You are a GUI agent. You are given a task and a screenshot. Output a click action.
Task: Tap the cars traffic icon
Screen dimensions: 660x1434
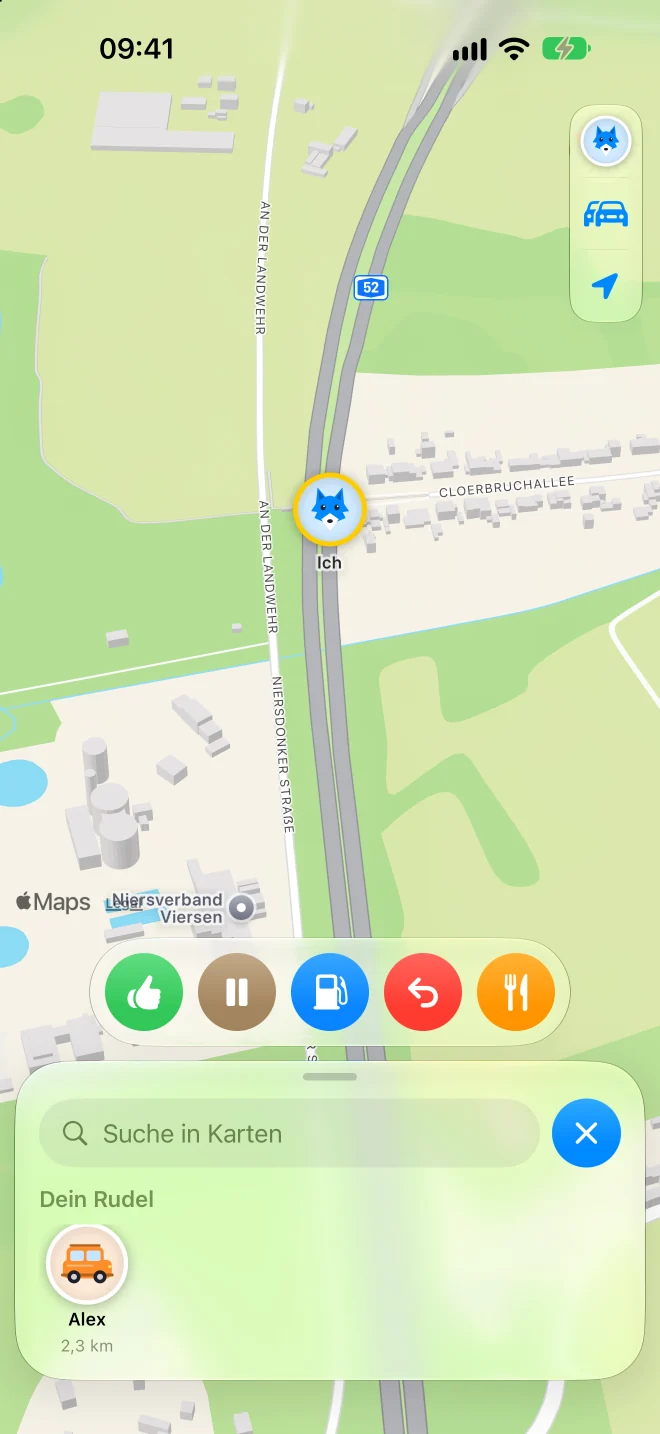pos(605,213)
